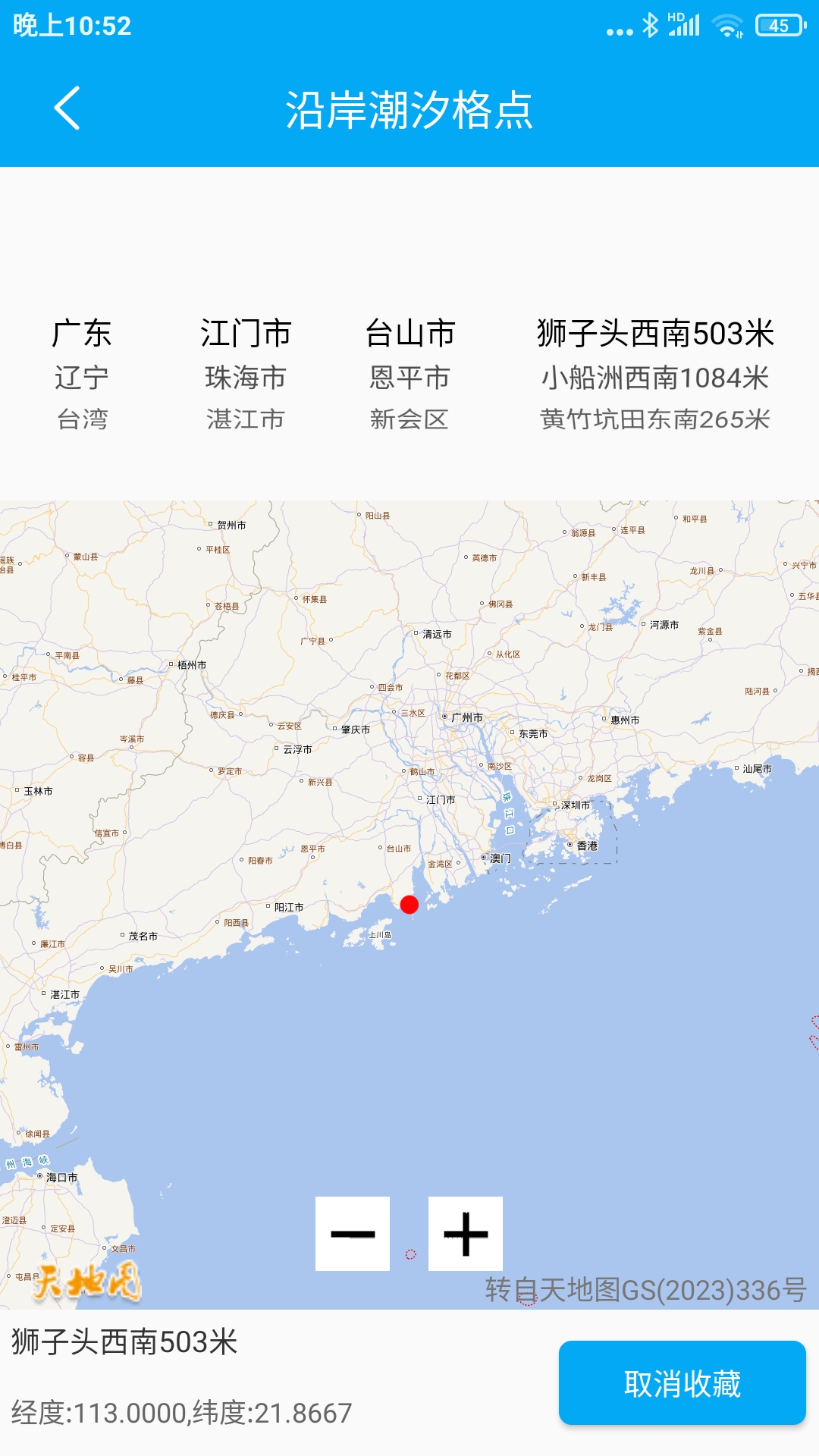Select 珠海市 in the city picker
This screenshot has height=1456, width=819.
(246, 378)
